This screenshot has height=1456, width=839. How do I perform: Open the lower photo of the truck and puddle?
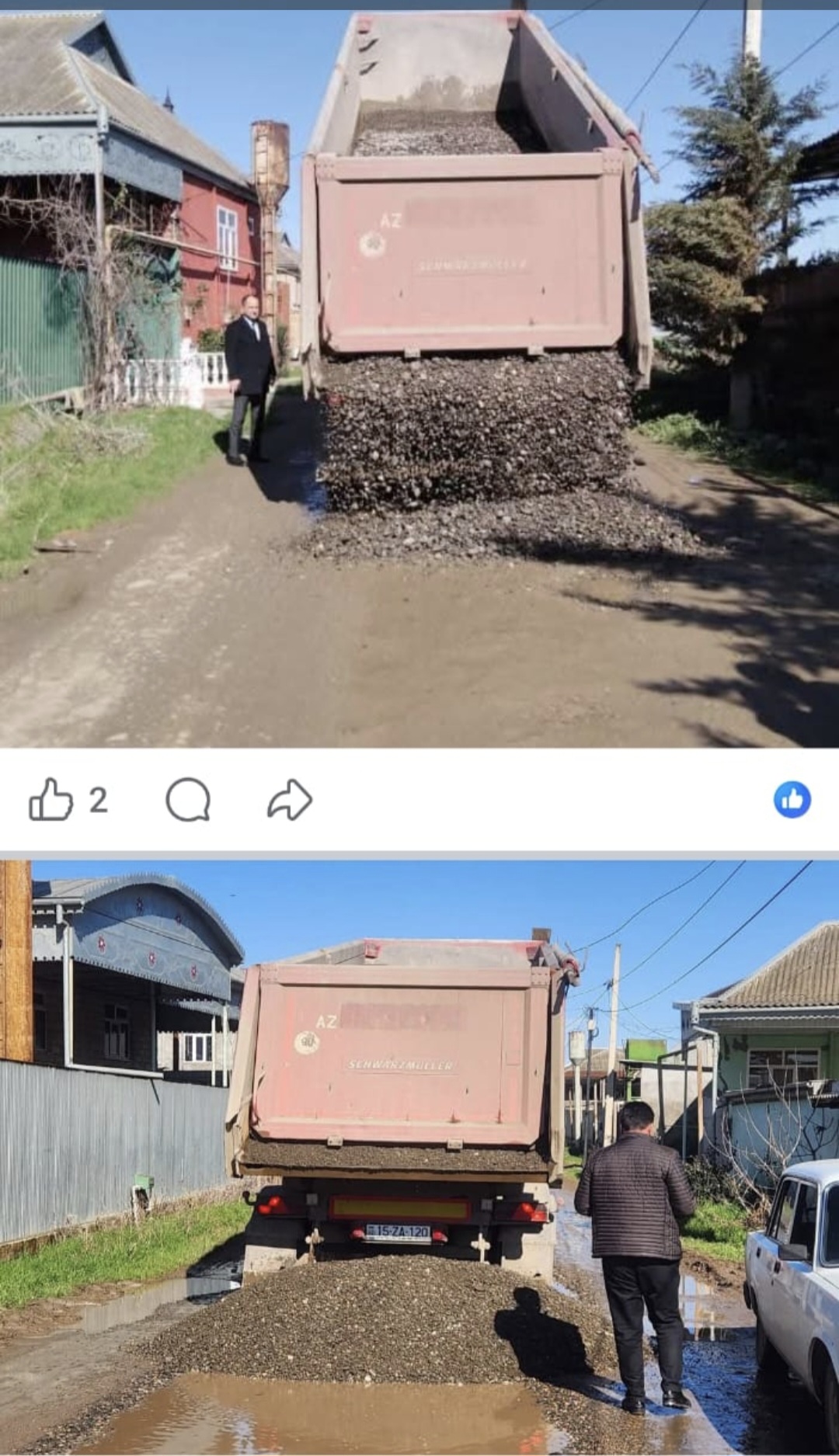point(419,1157)
